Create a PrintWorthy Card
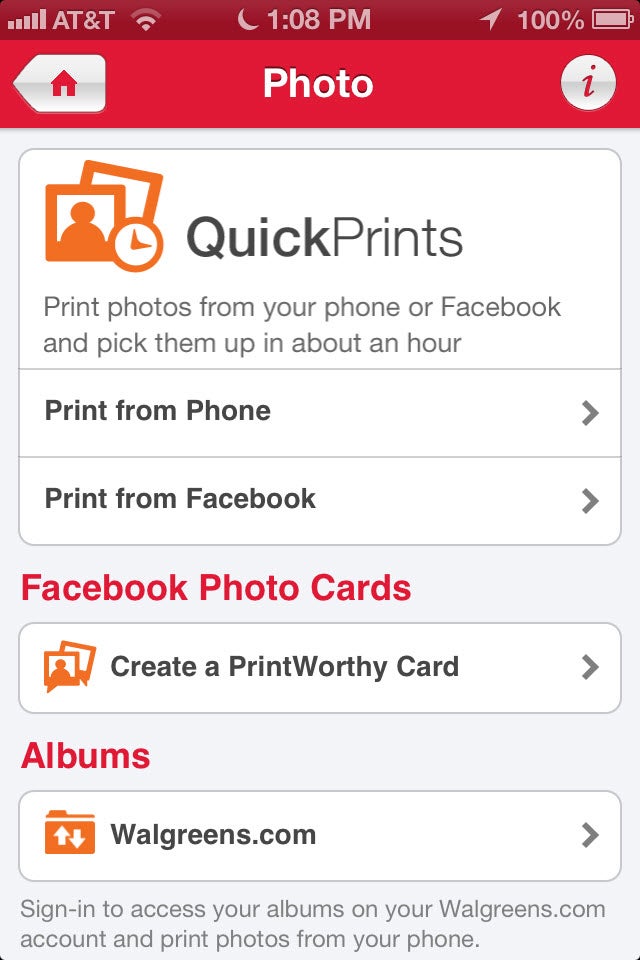Image resolution: width=640 pixels, height=960 pixels. click(x=320, y=667)
